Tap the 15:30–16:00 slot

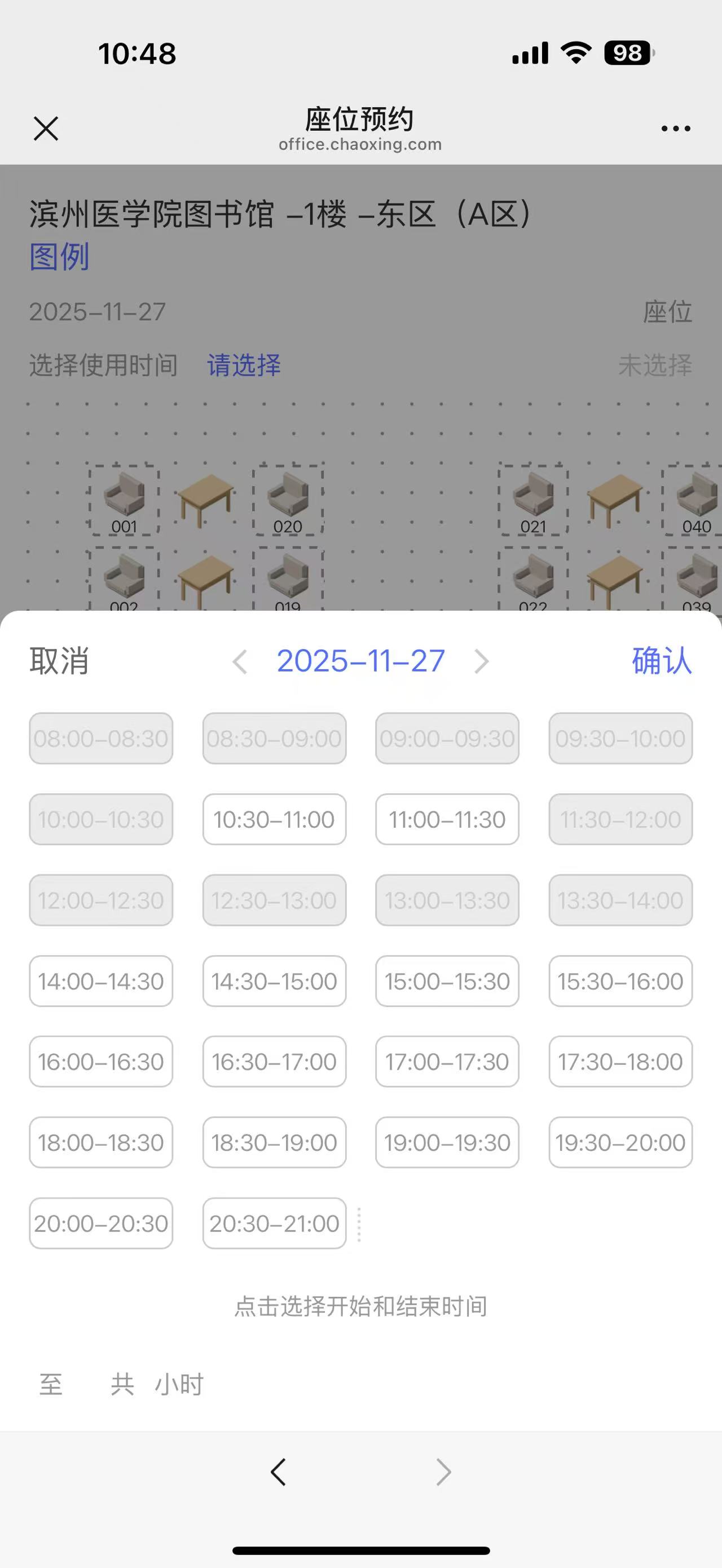[620, 981]
